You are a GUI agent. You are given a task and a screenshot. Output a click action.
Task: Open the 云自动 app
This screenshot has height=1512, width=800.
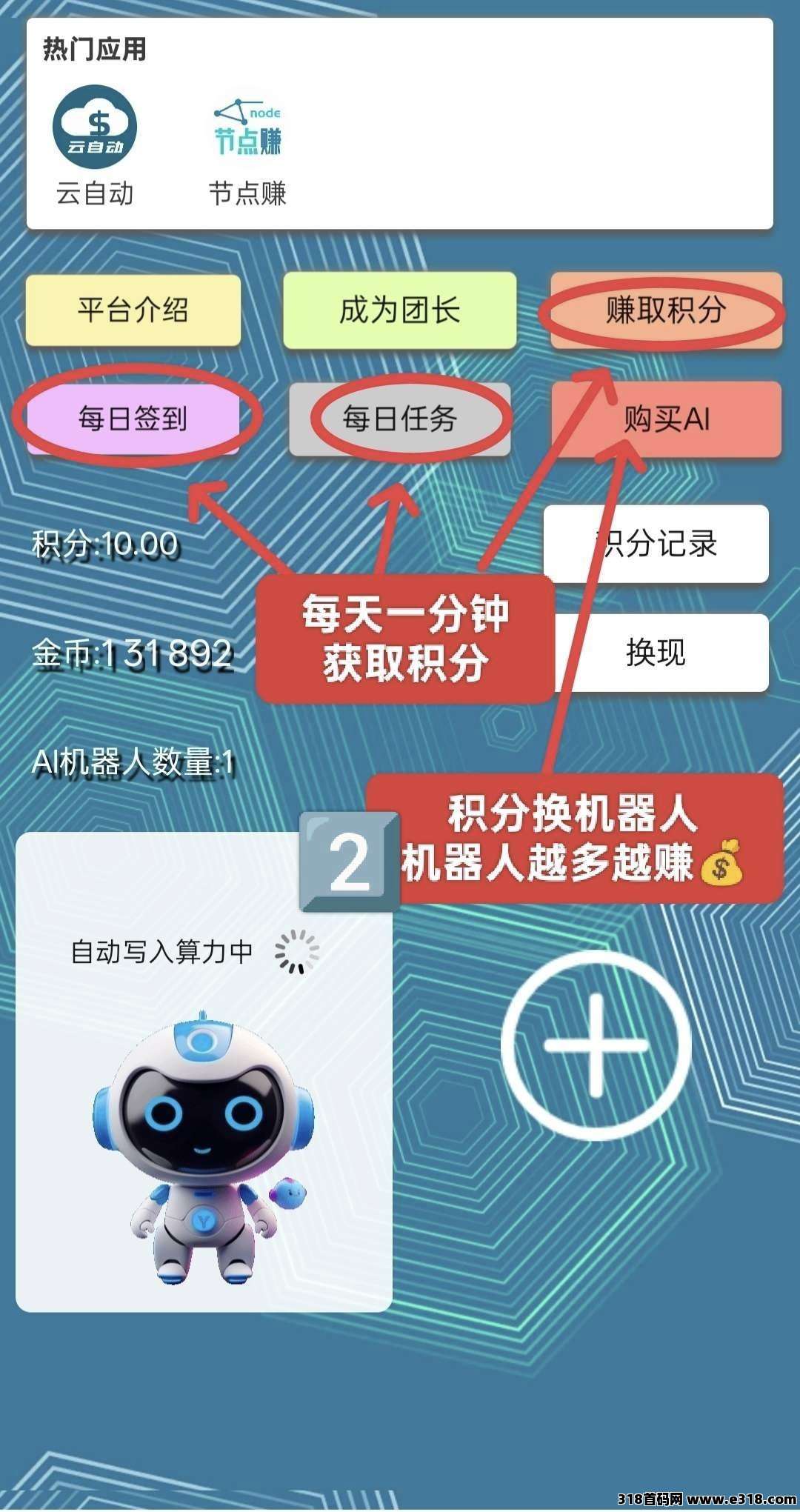pos(95,145)
